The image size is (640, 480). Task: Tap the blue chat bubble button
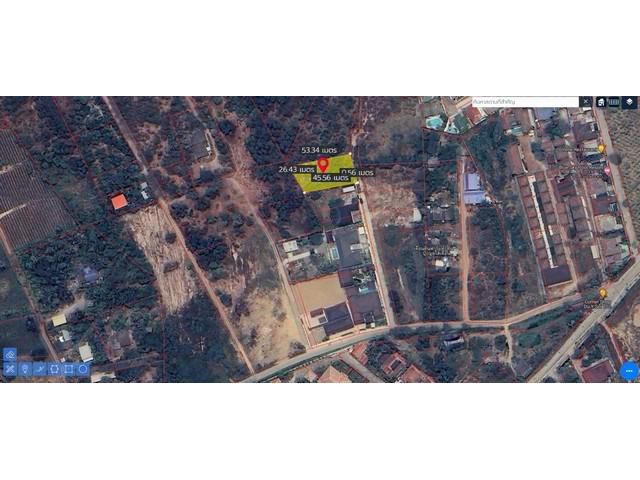(x=628, y=371)
